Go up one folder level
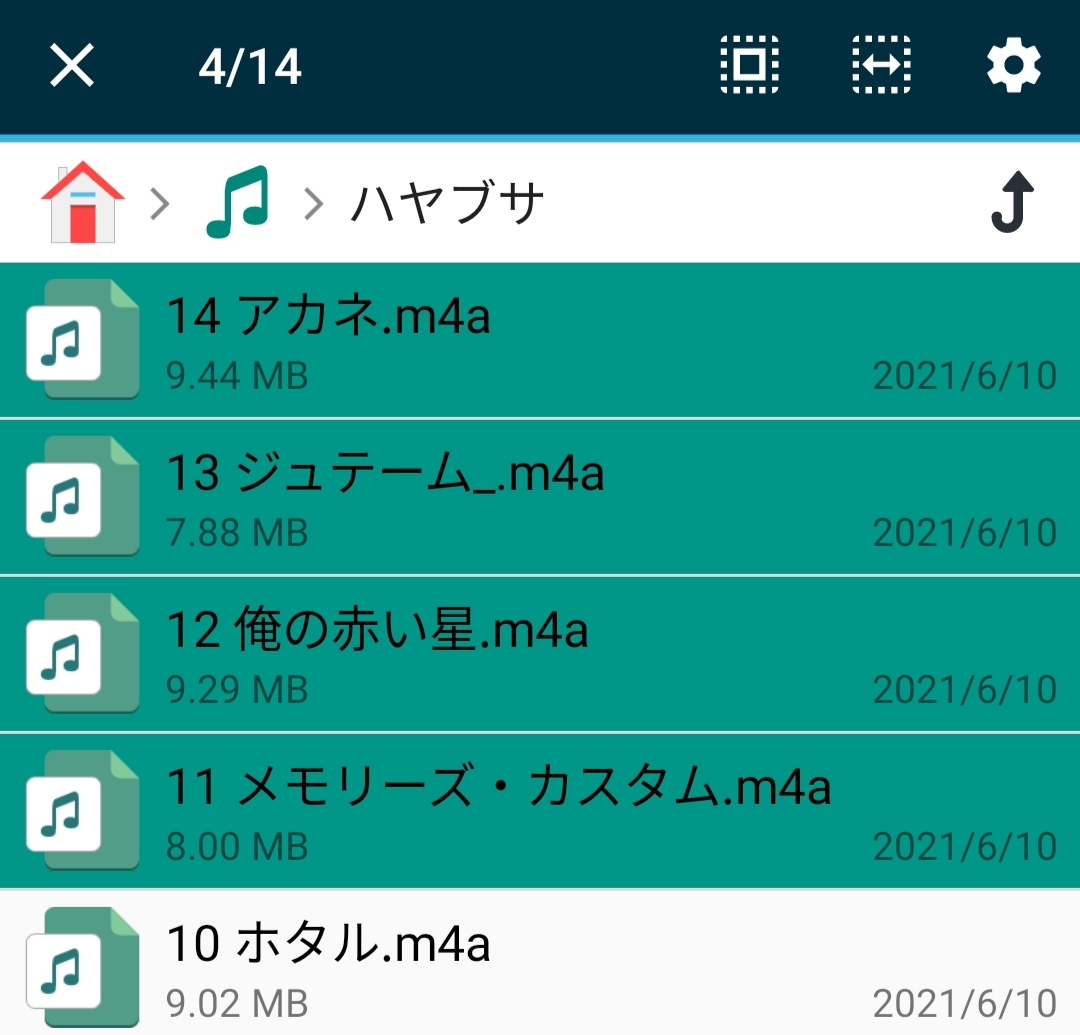This screenshot has width=1080, height=1035. (1012, 203)
